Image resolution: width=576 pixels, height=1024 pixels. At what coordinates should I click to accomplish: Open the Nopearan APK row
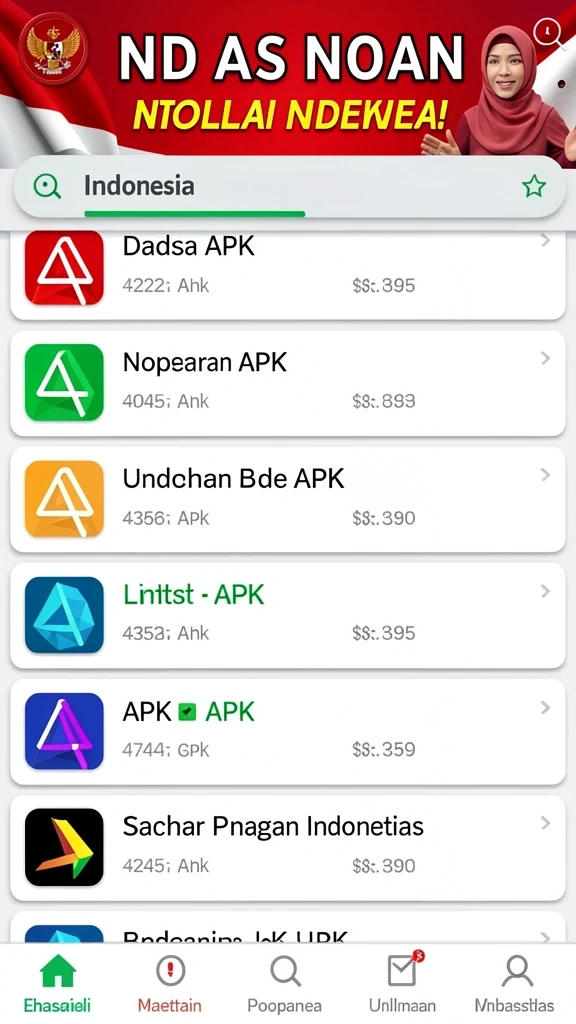point(288,383)
